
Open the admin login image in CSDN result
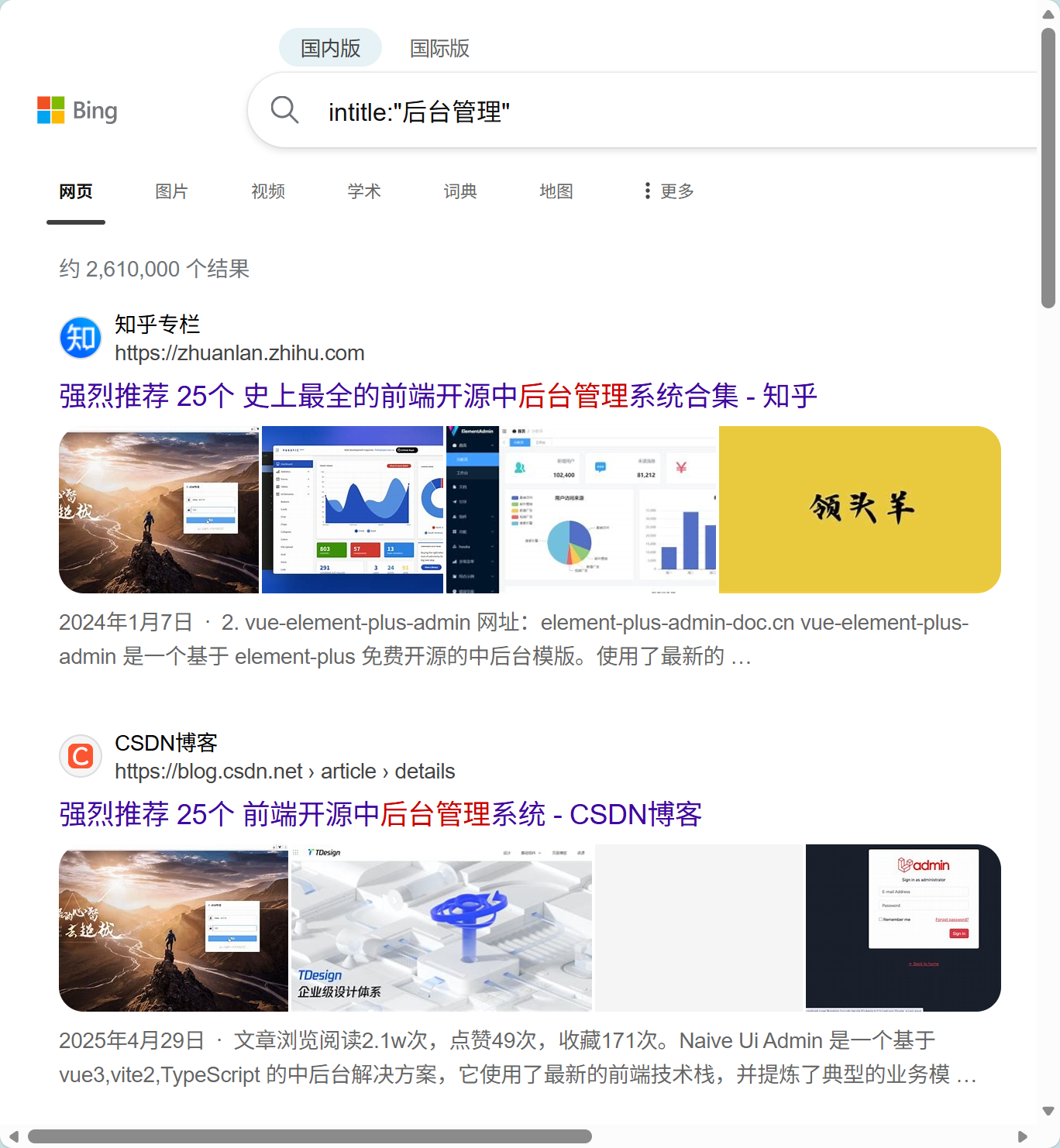(x=903, y=928)
